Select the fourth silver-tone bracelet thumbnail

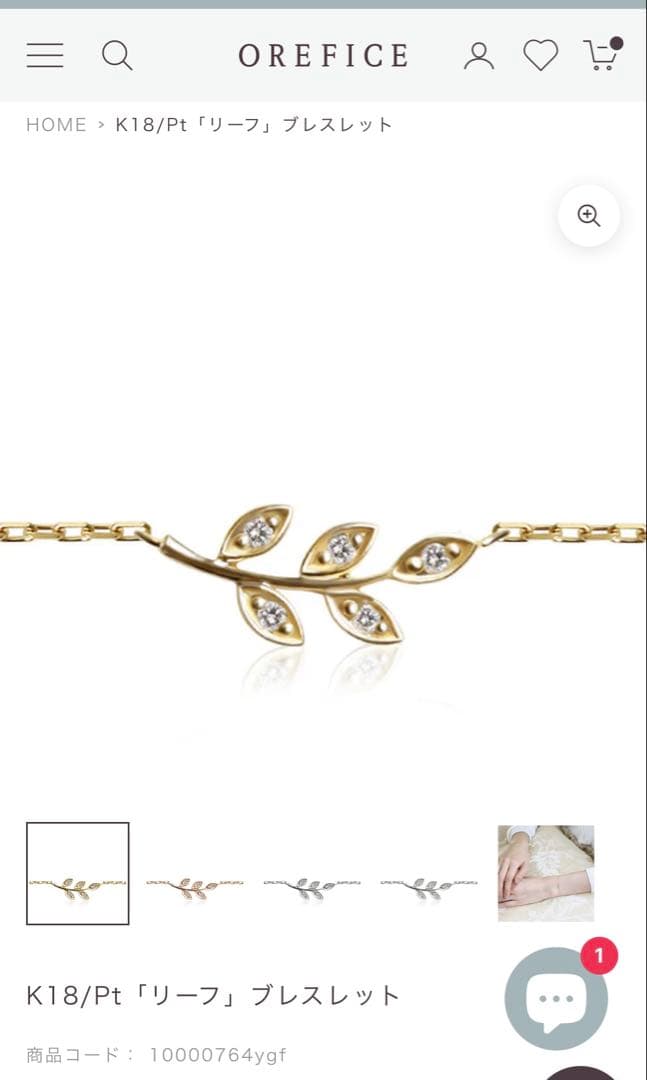[x=429, y=873]
